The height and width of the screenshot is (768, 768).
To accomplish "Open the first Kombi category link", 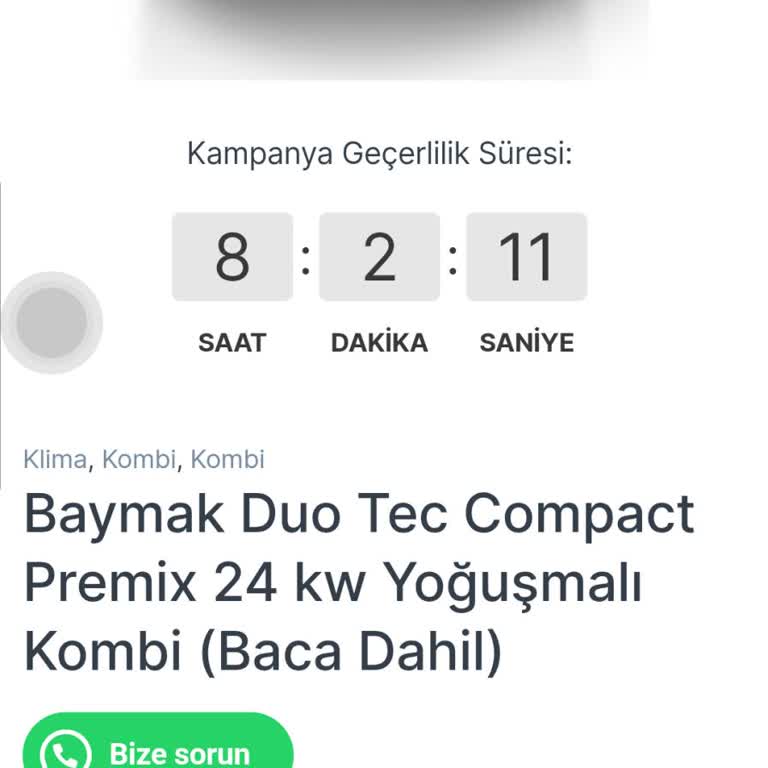I will pos(139,460).
